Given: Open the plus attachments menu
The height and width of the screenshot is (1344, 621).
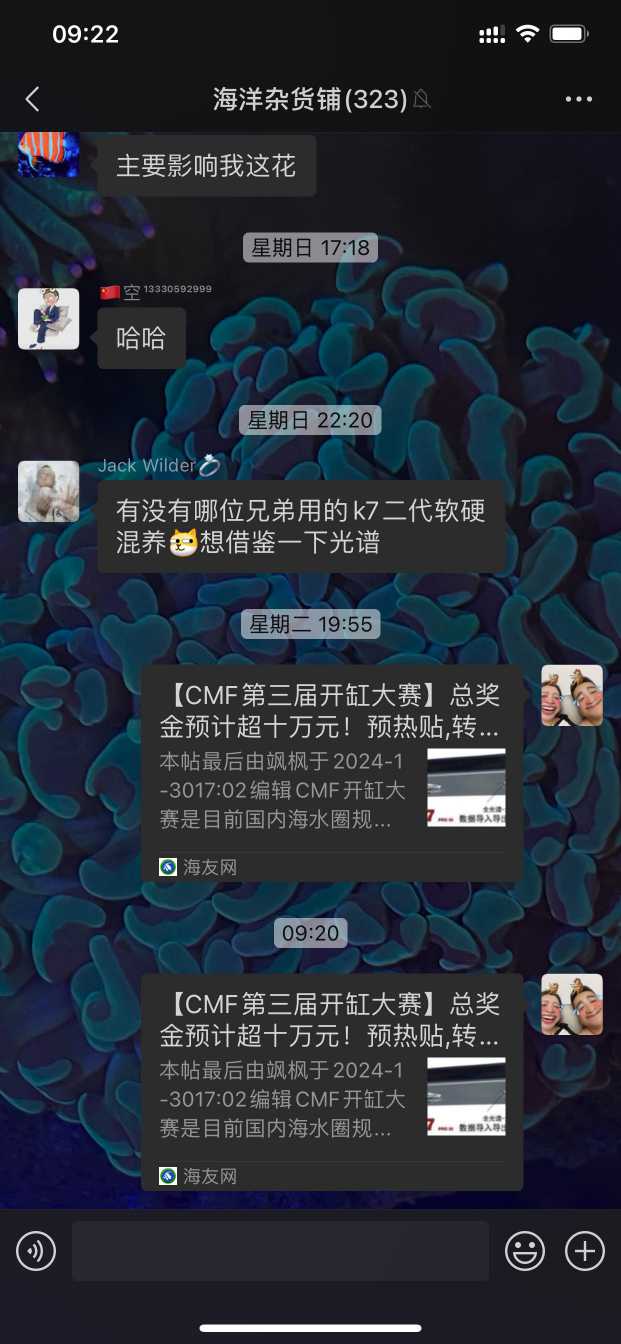Looking at the screenshot, I should pos(585,1250).
